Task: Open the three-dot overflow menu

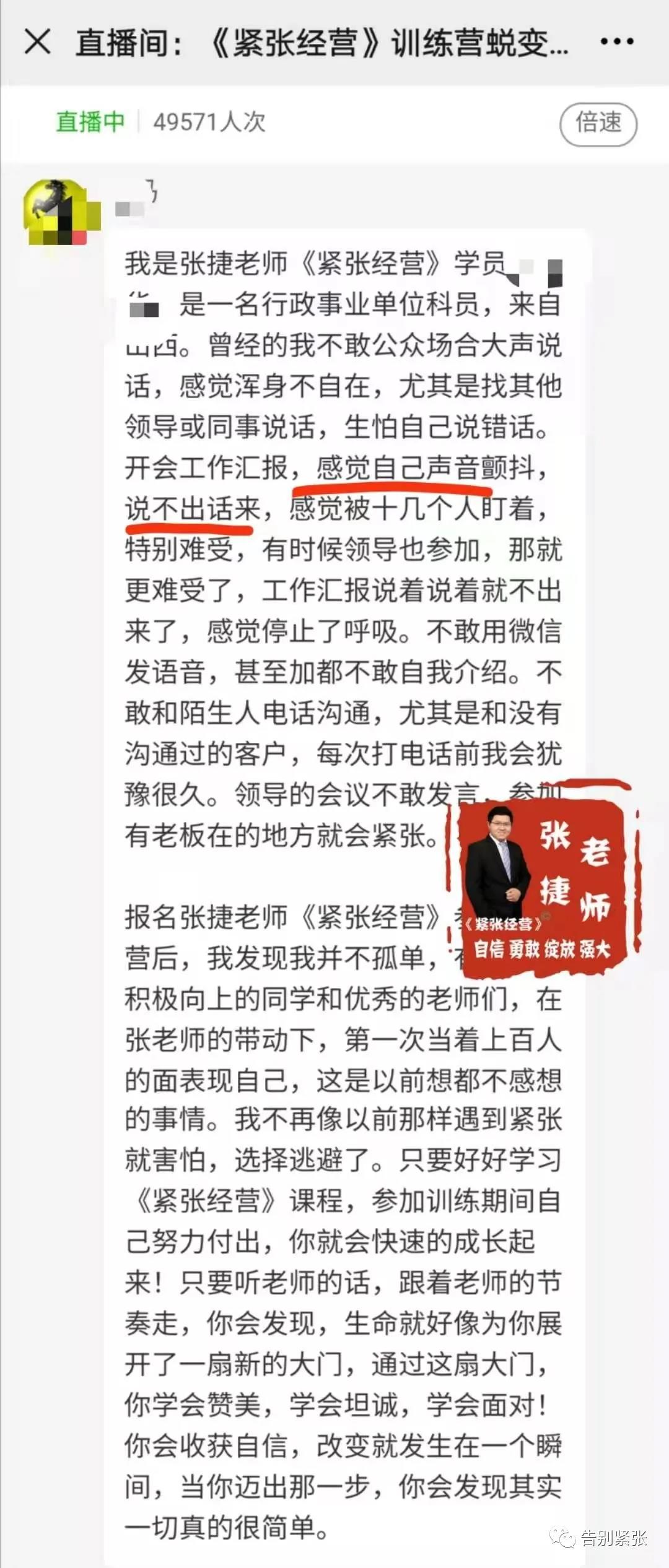Action: coord(616,42)
